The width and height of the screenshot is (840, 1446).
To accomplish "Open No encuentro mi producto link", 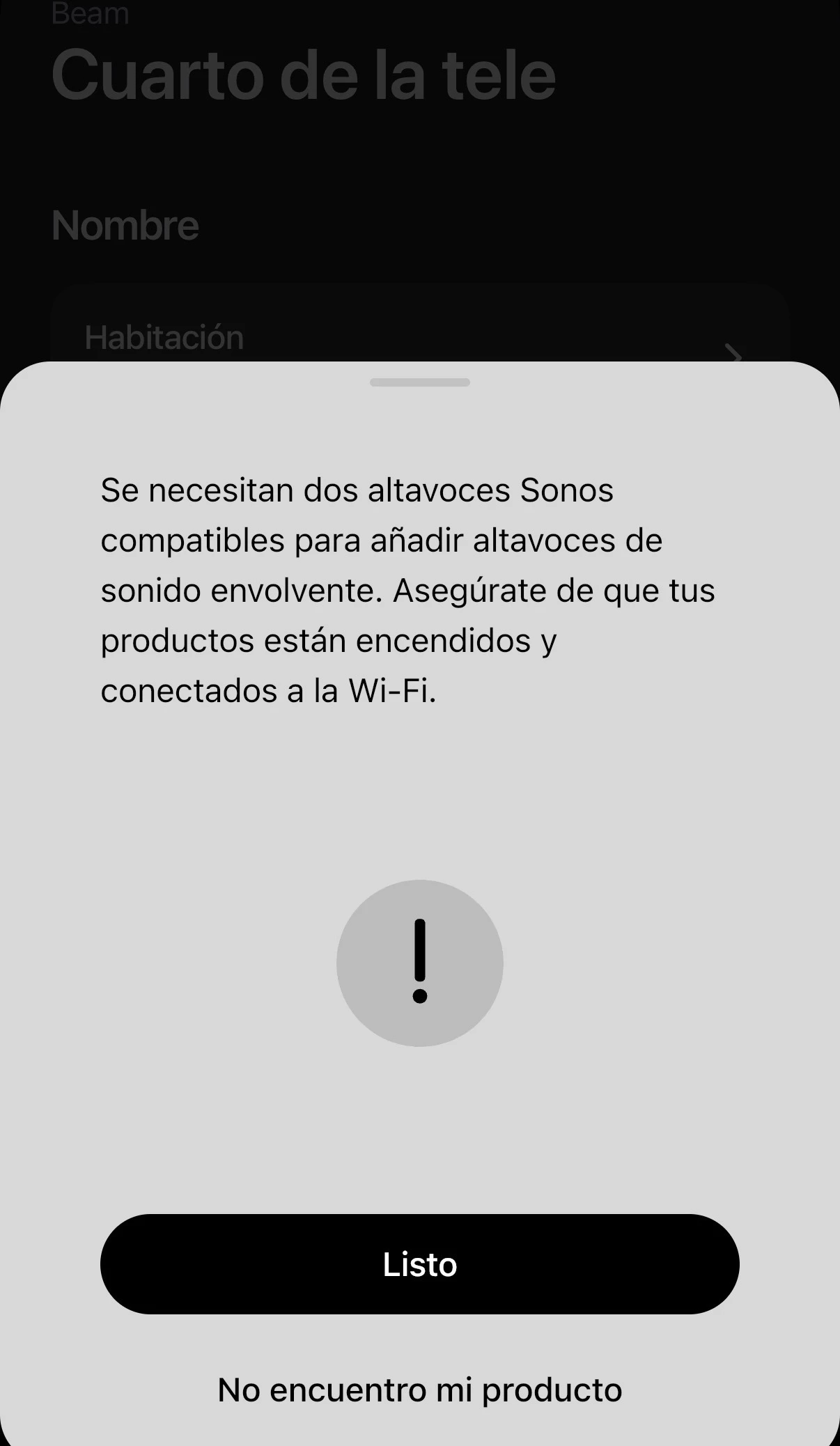I will click(419, 1390).
